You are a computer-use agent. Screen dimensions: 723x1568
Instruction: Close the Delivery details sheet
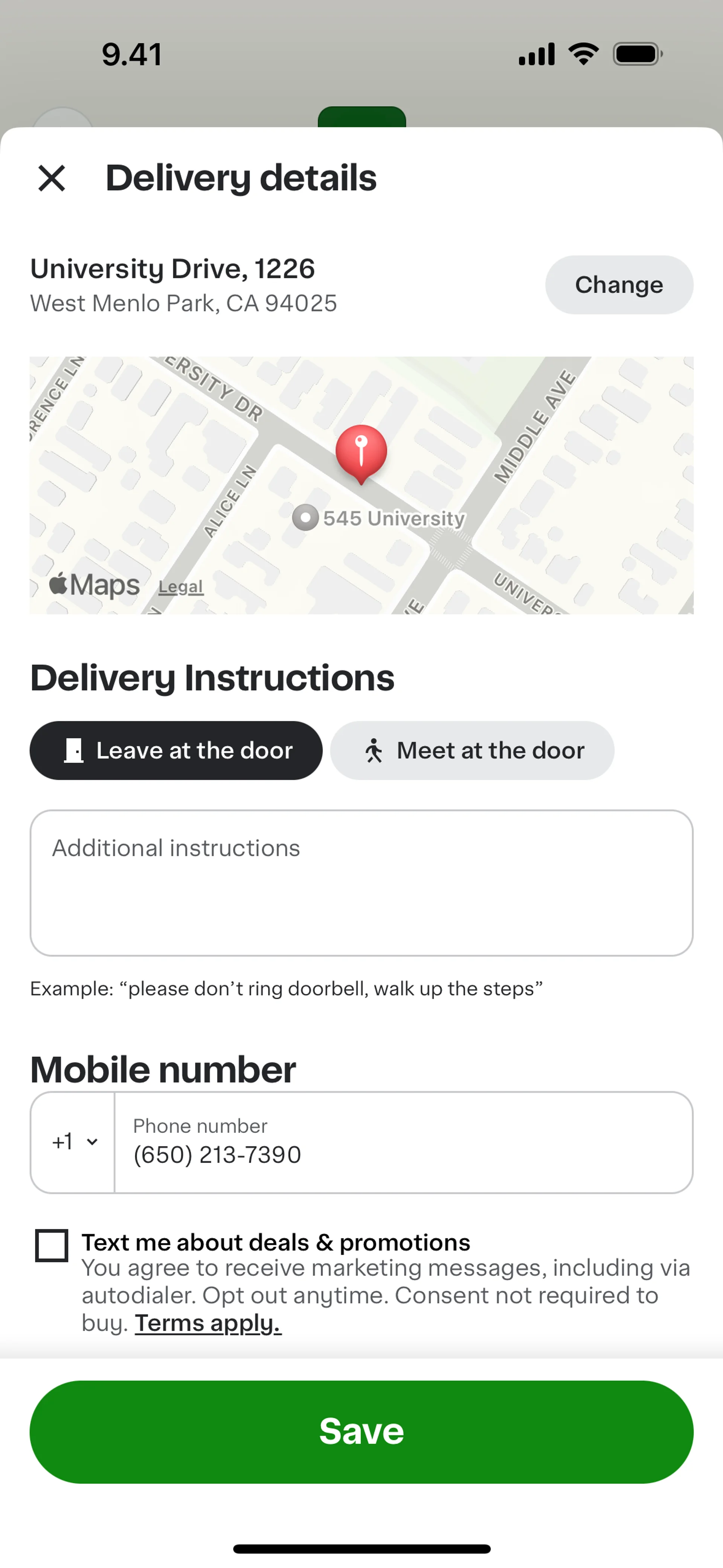click(52, 178)
